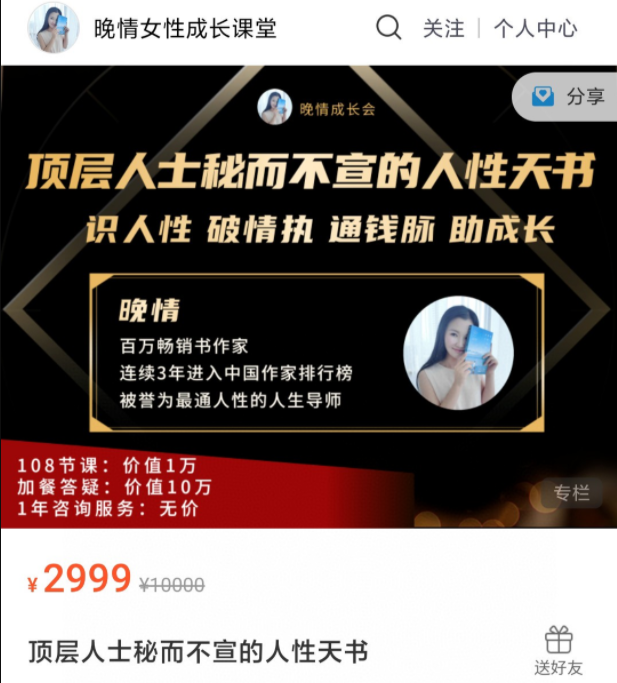Viewport: 617px width, 683px height.
Task: Gift the course via 送好友
Action: (558, 650)
